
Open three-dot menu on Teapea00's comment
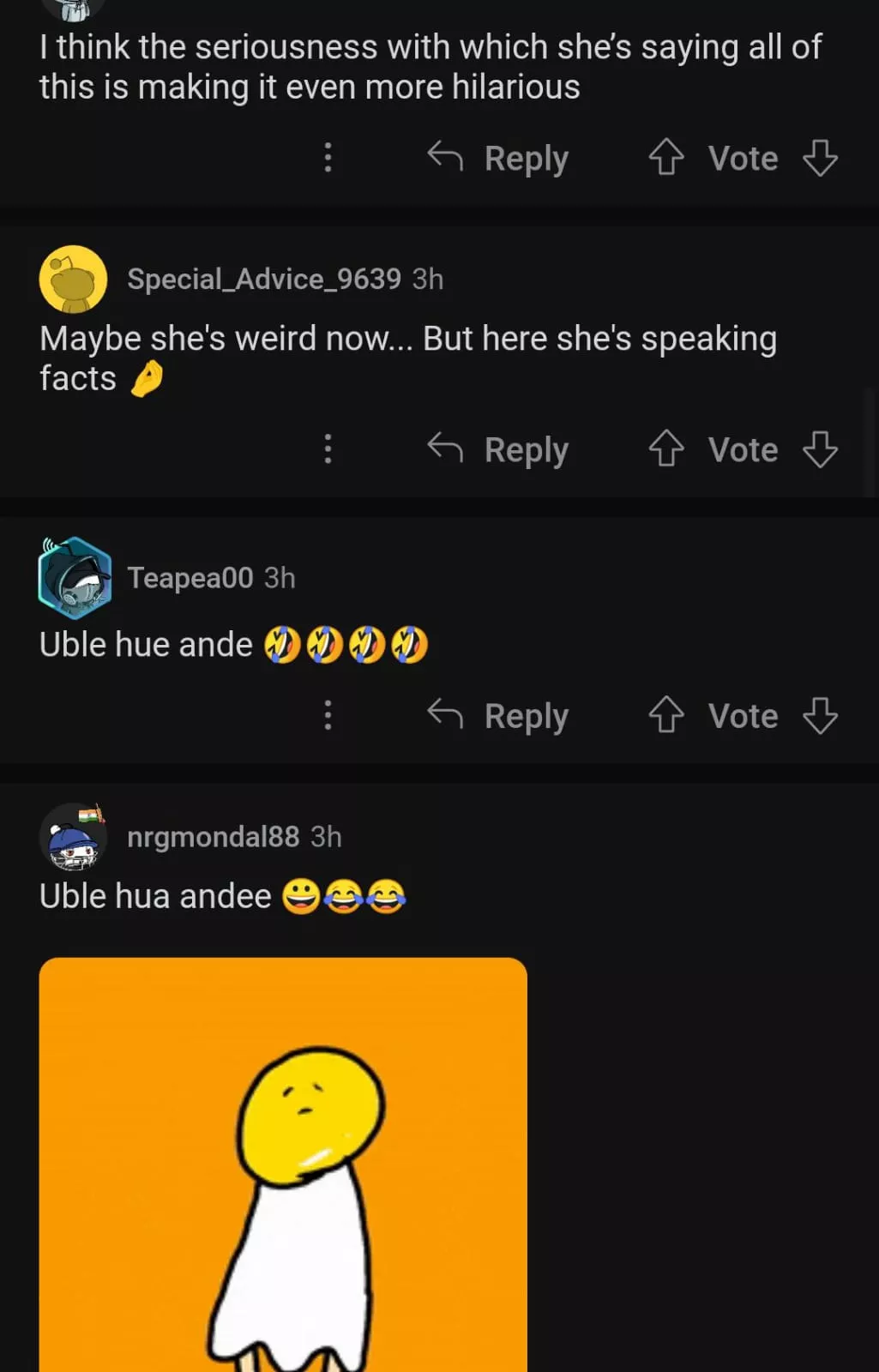328,715
